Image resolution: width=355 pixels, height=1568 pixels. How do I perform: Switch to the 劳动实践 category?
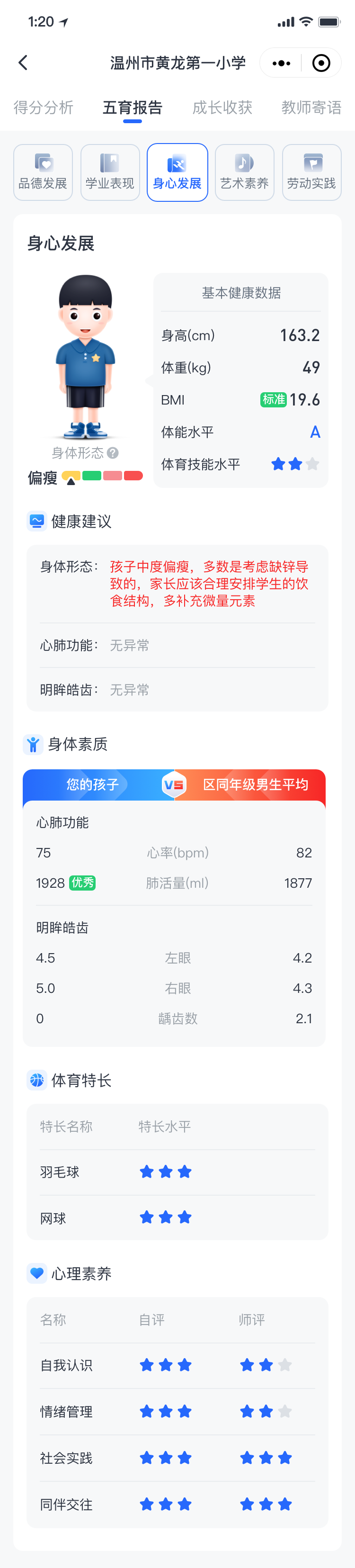tap(311, 172)
